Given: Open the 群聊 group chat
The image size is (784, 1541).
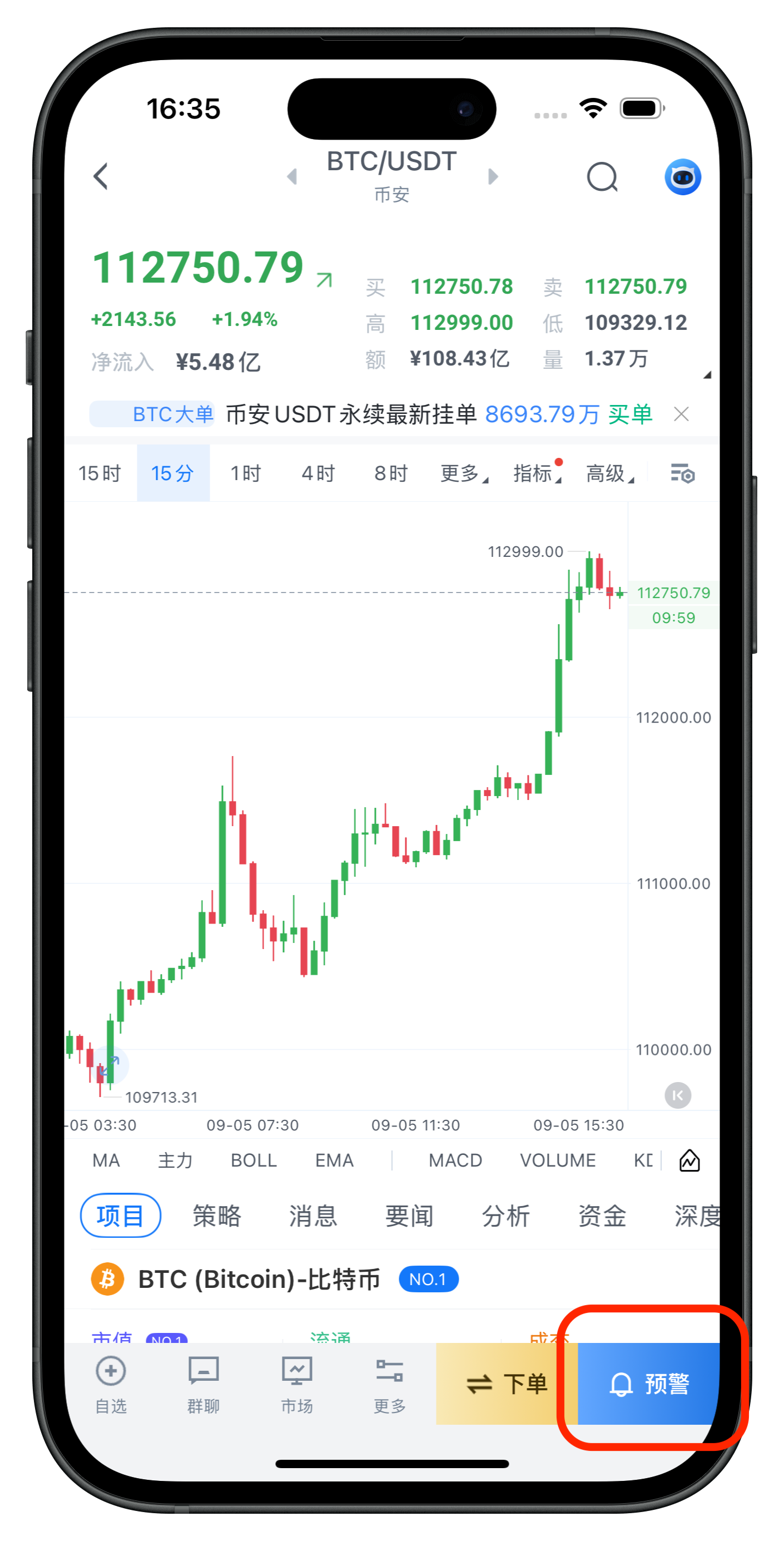Looking at the screenshot, I should 204,1384.
